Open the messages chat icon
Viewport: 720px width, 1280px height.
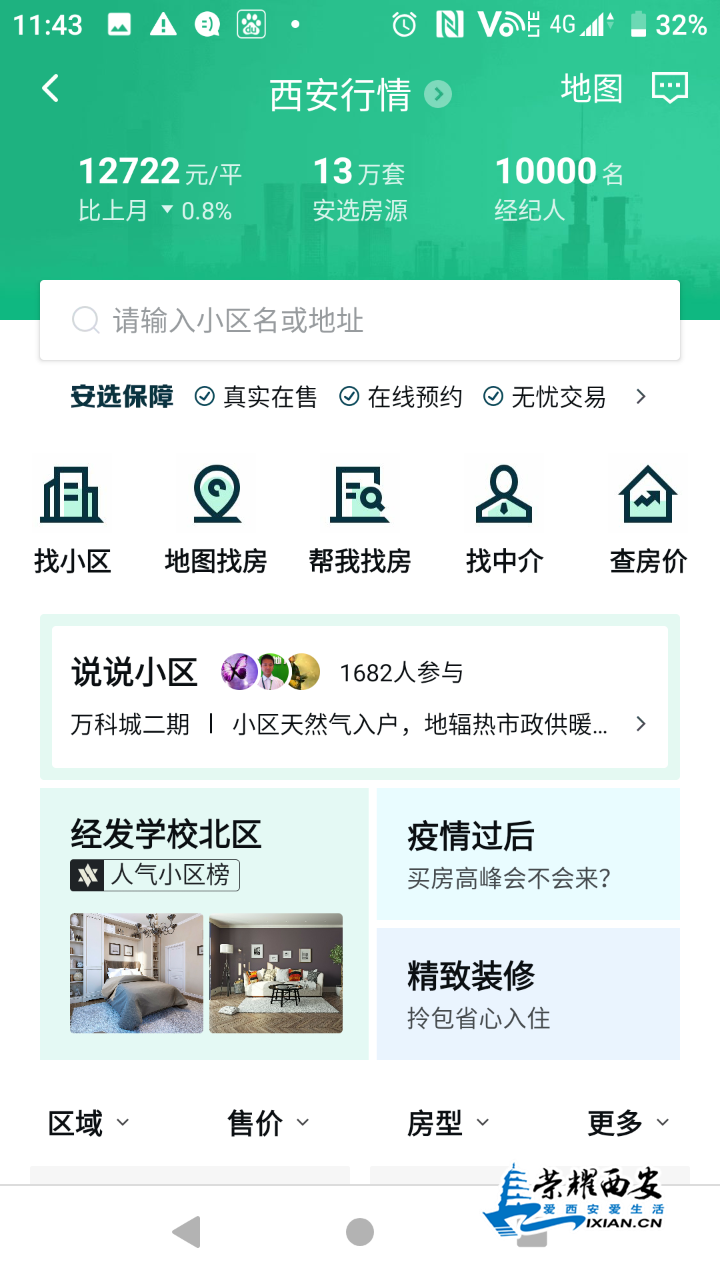[x=669, y=89]
